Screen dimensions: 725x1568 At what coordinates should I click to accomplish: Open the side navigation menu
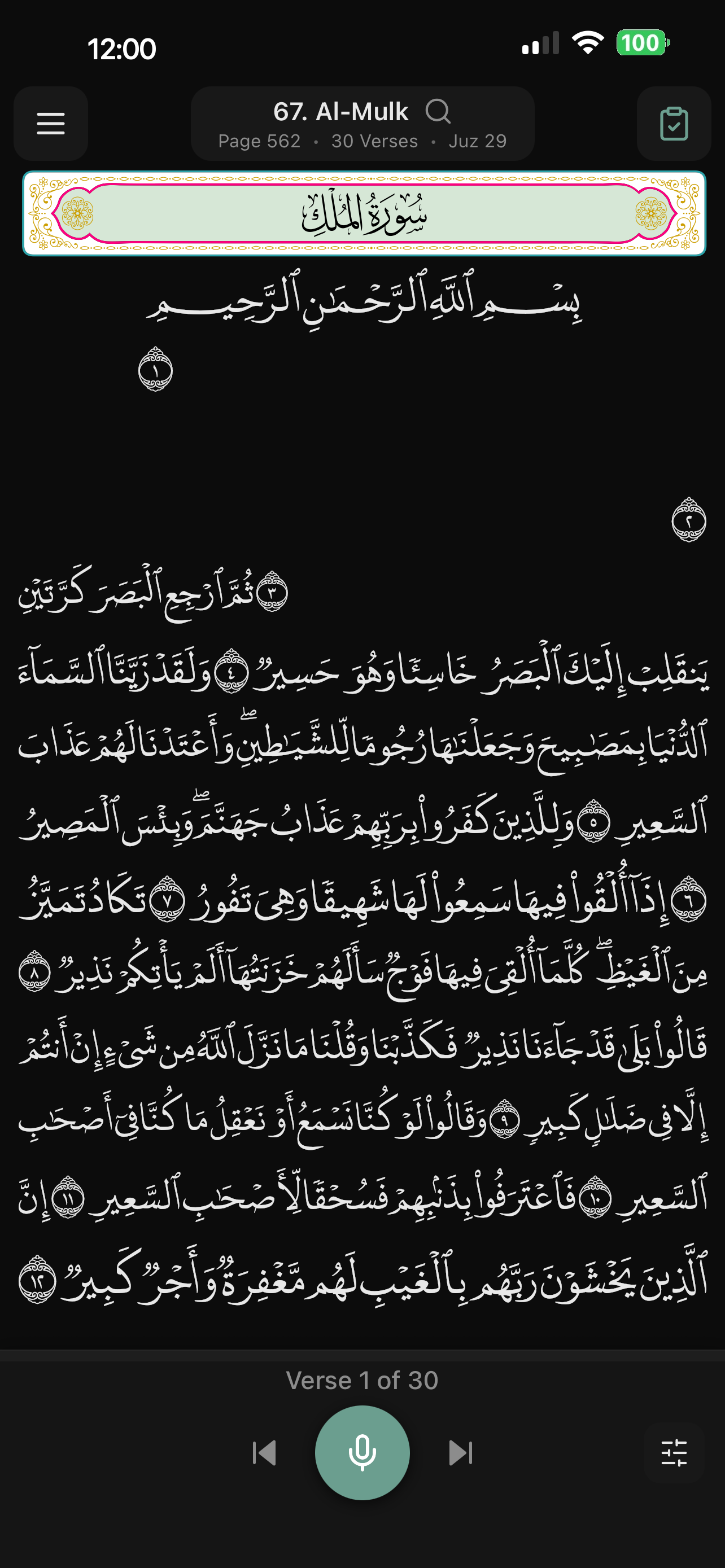click(x=50, y=124)
